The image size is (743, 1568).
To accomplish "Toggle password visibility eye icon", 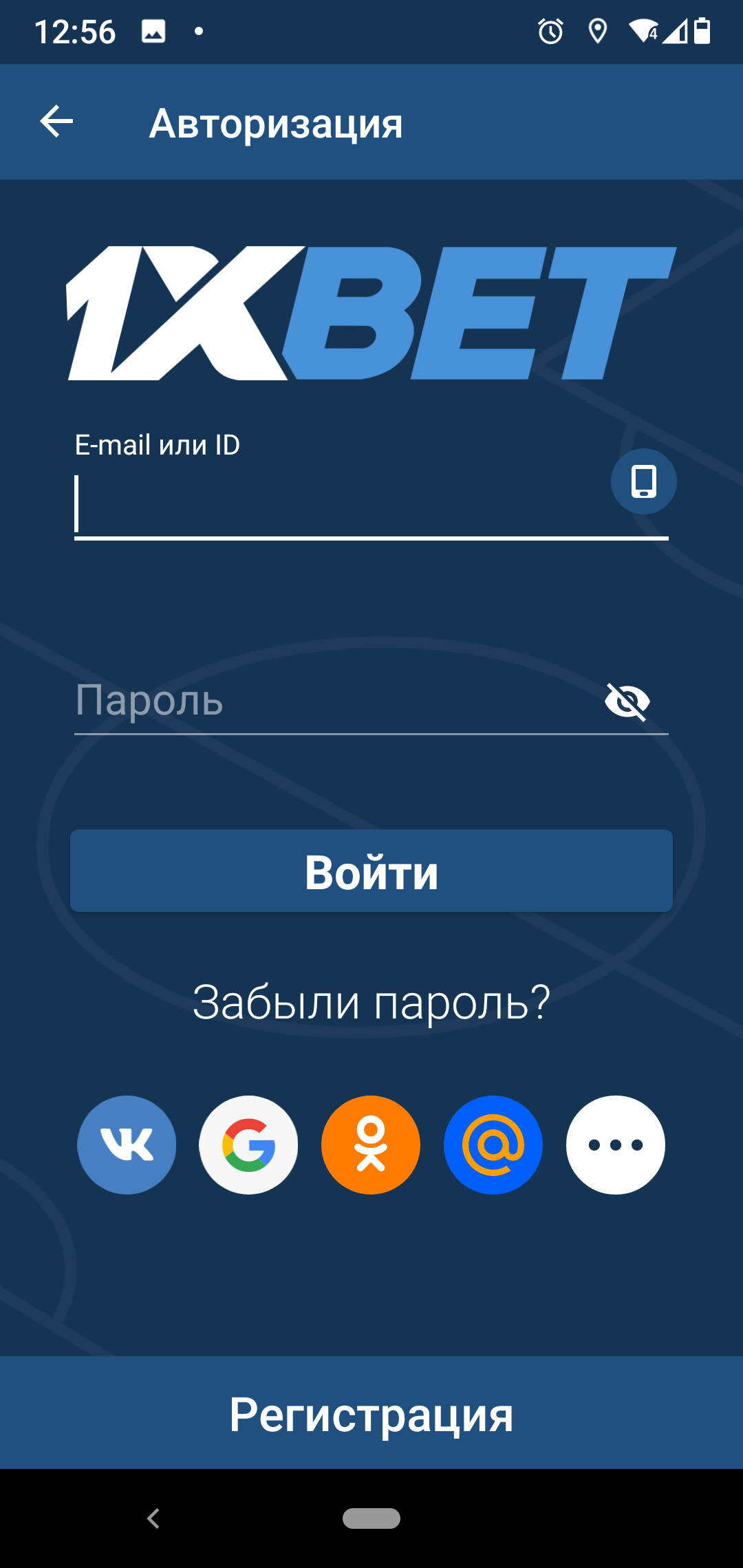I will [x=627, y=701].
